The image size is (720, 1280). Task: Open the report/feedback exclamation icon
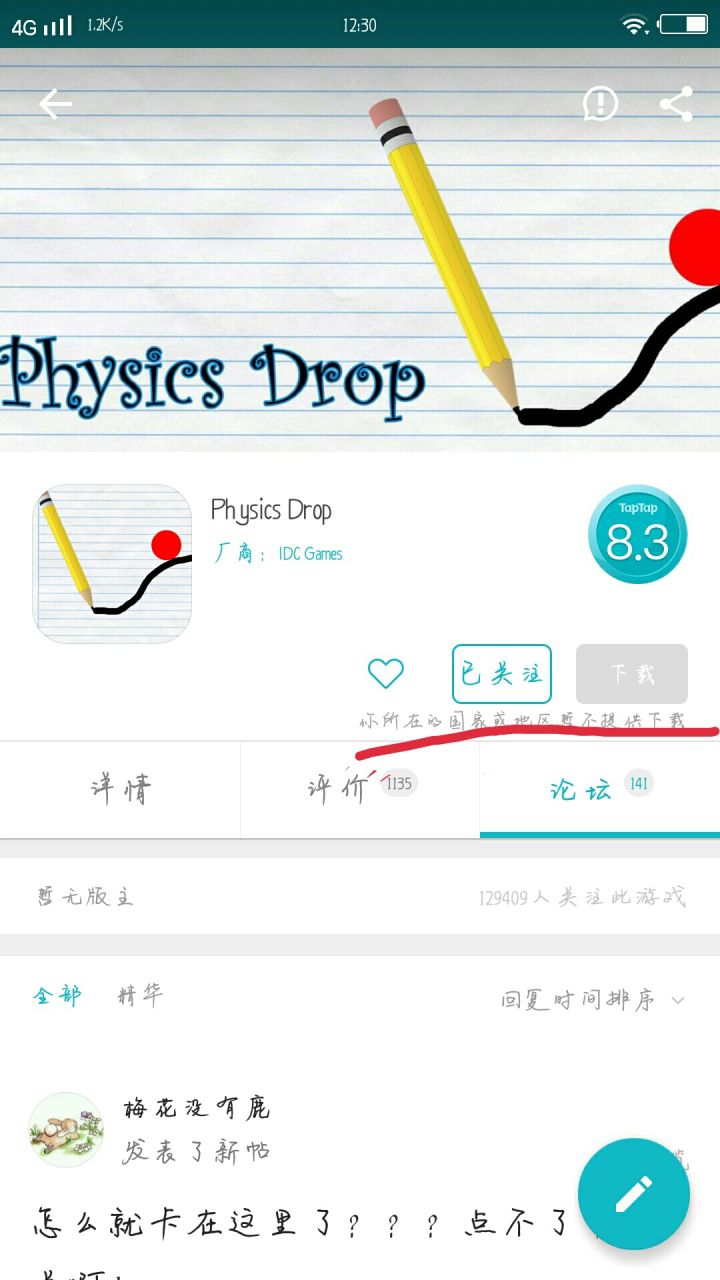(600, 104)
